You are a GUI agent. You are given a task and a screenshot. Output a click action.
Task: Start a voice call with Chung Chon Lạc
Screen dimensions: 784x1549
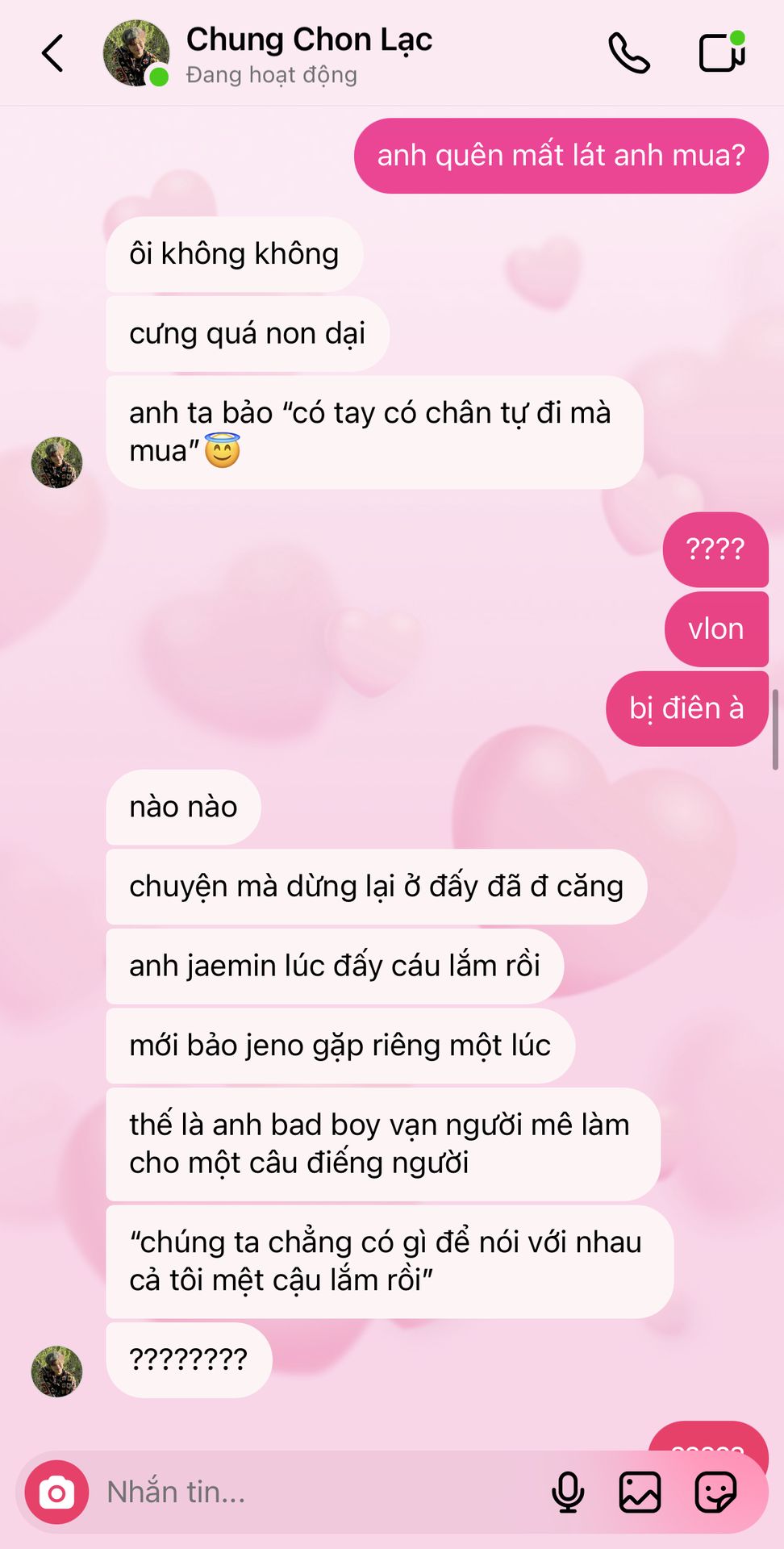click(629, 53)
